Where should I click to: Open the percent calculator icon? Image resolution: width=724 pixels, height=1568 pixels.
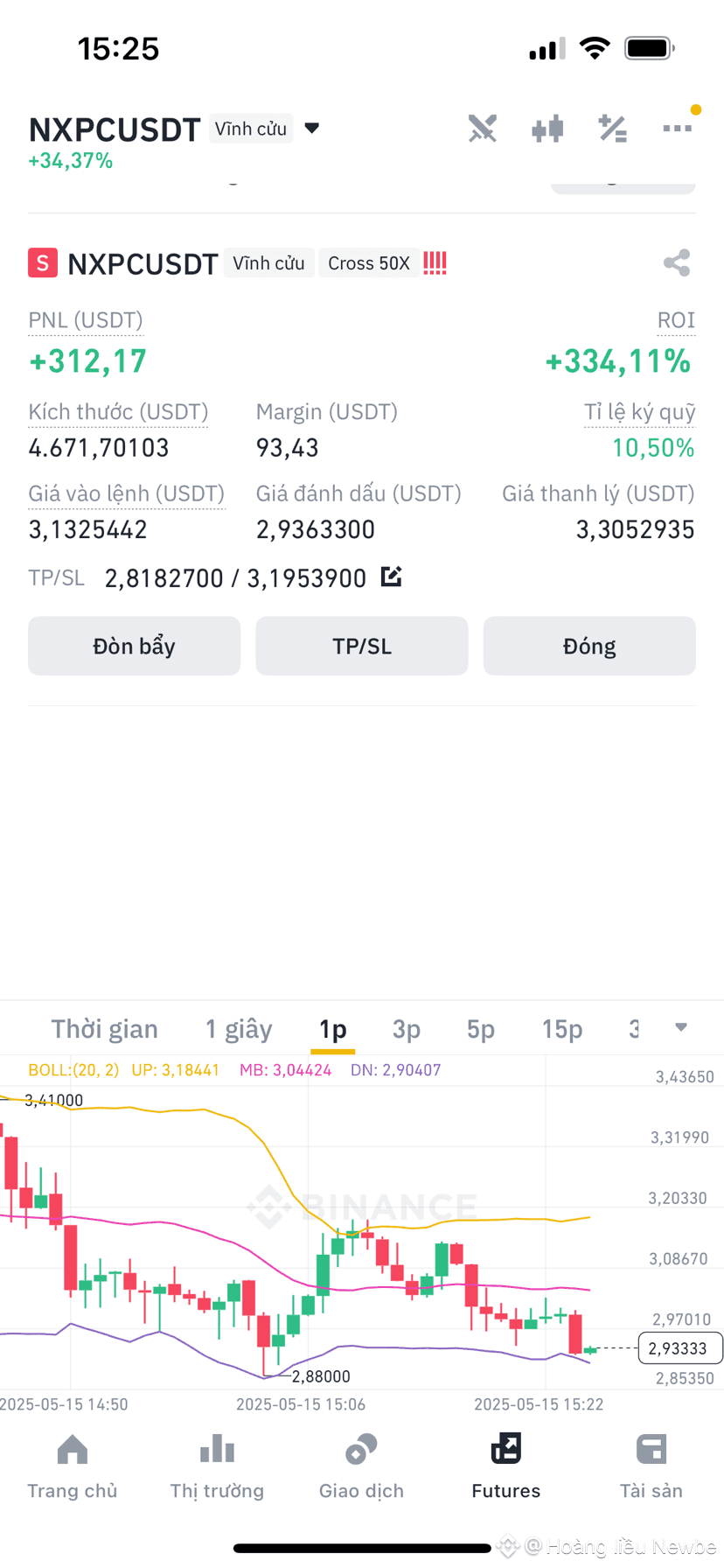pyautogui.click(x=612, y=129)
